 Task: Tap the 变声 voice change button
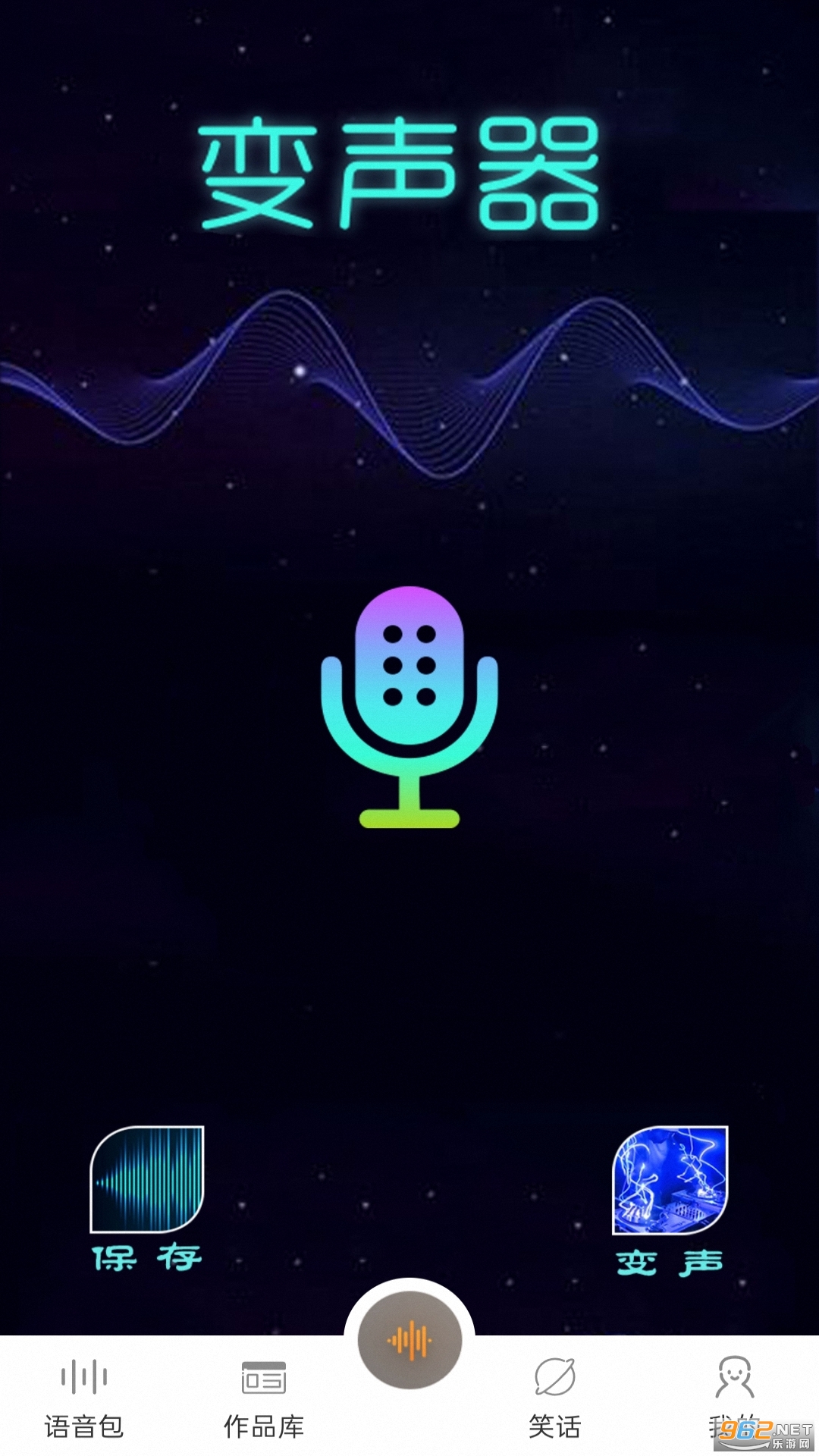click(670, 1201)
